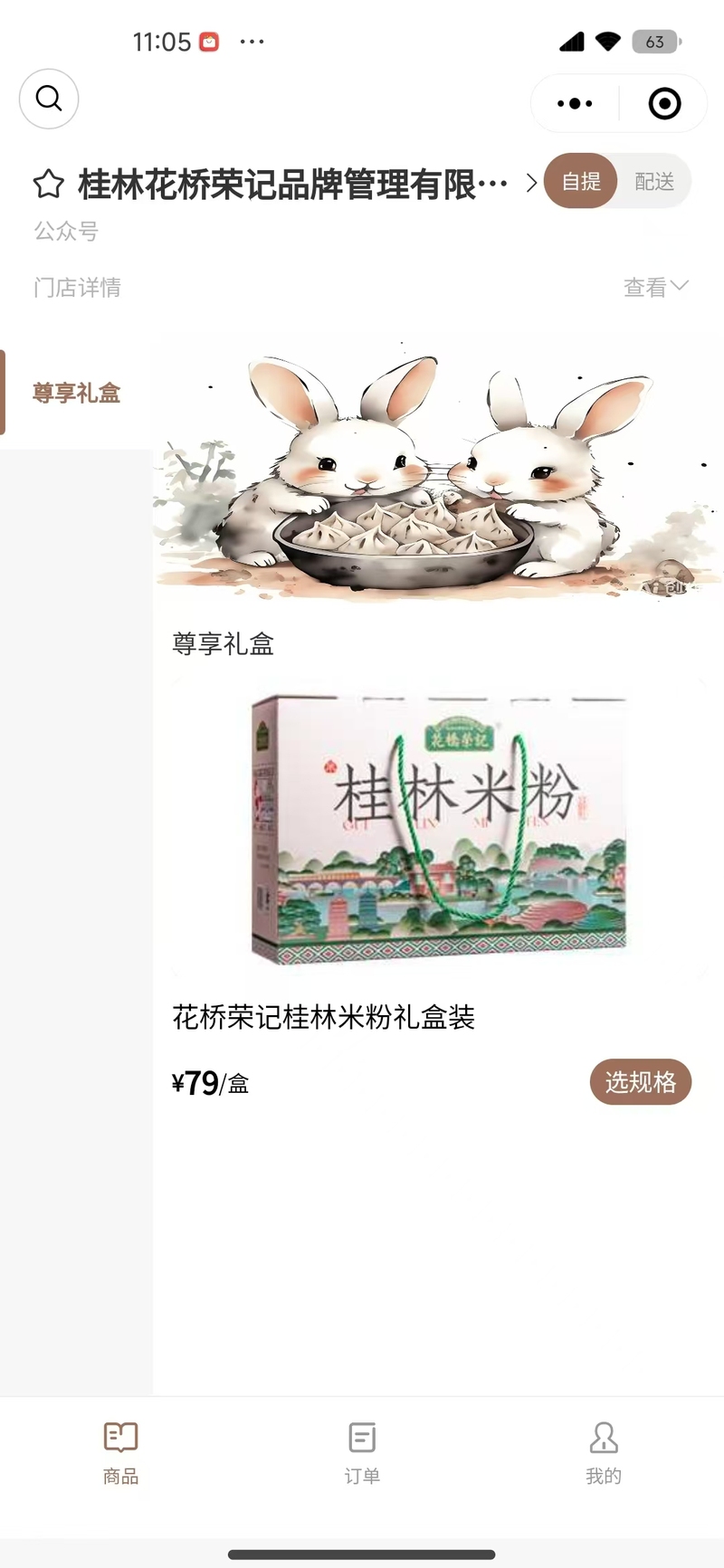Image resolution: width=724 pixels, height=1568 pixels.
Task: Open the mini program overflow menu
Action: 576,104
